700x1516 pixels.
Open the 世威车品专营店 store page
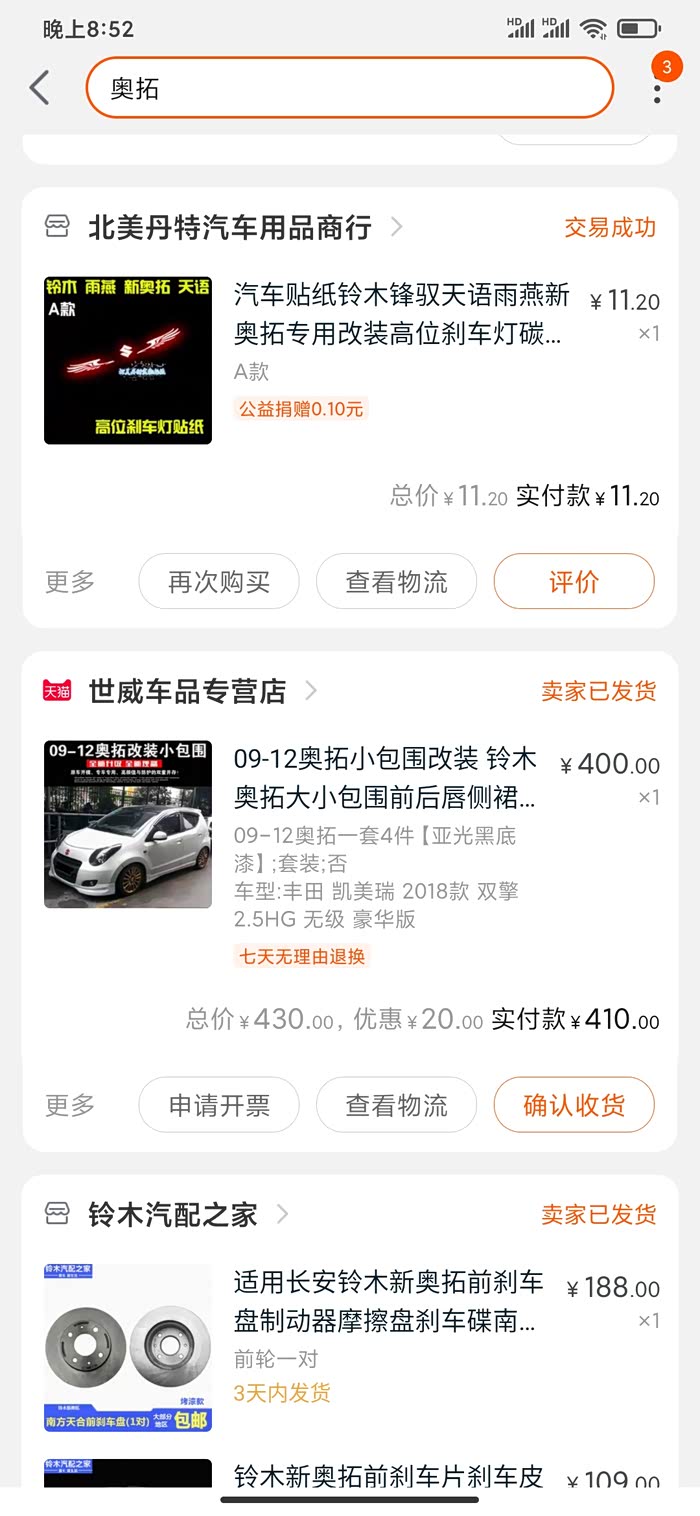click(182, 691)
